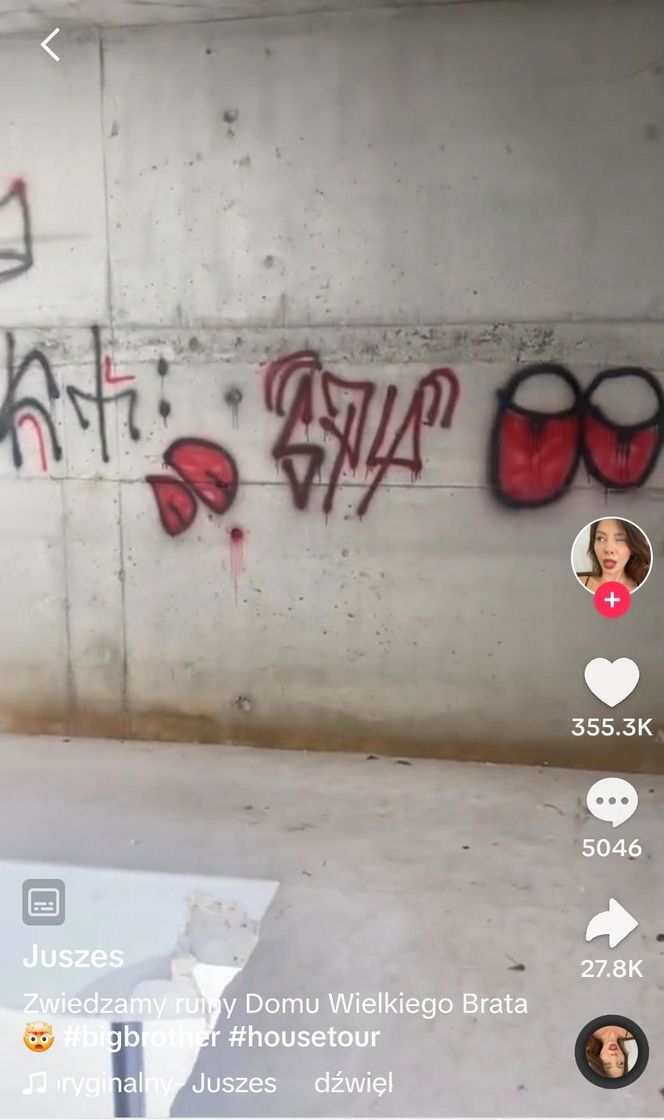This screenshot has height=1120, width=664.
Task: Go back using the top arrow
Action: point(50,45)
